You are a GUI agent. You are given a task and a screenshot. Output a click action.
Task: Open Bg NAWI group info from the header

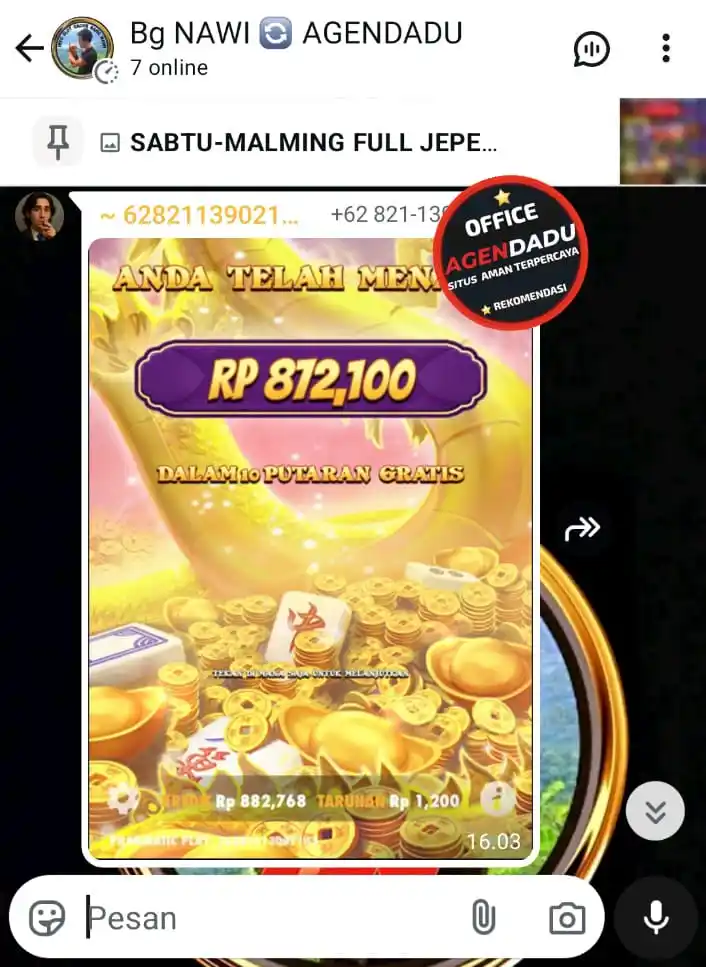coord(296,47)
